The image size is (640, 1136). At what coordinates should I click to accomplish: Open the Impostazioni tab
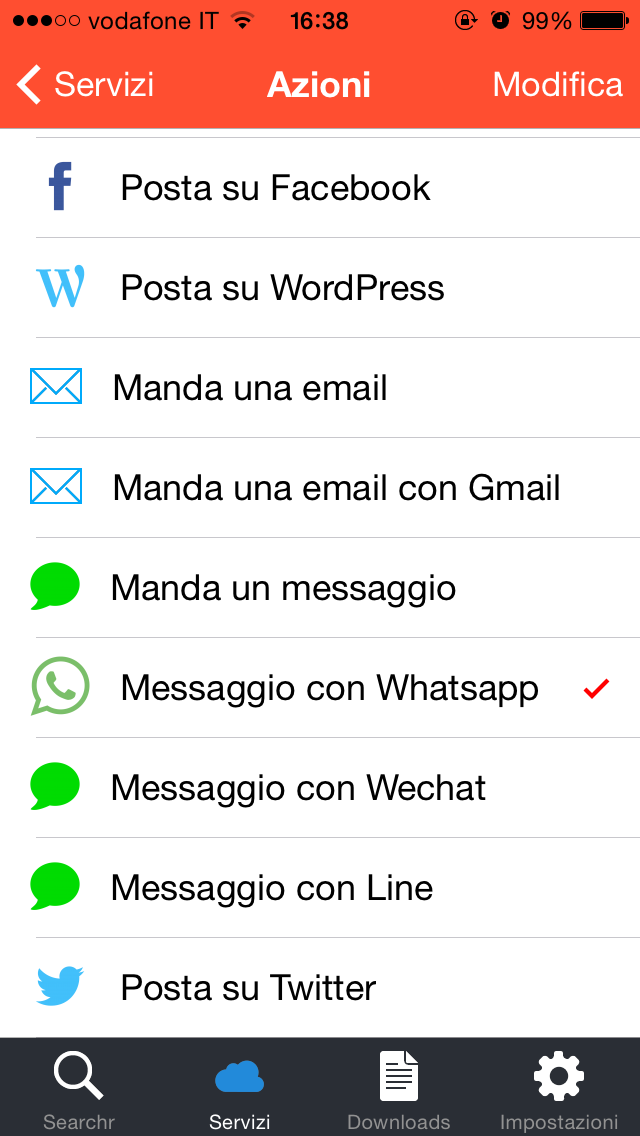click(559, 1090)
